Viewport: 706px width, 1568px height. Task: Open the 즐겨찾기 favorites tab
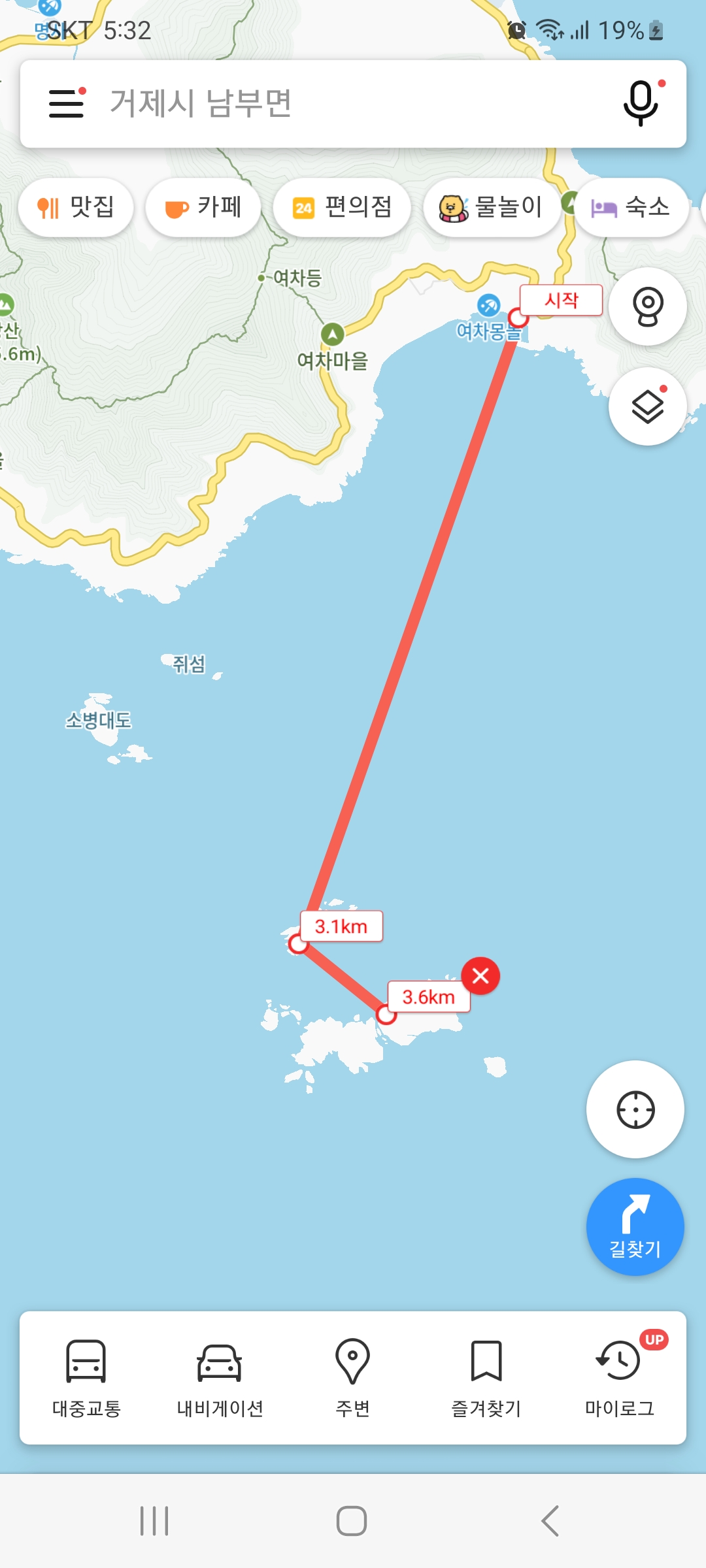(x=486, y=1377)
